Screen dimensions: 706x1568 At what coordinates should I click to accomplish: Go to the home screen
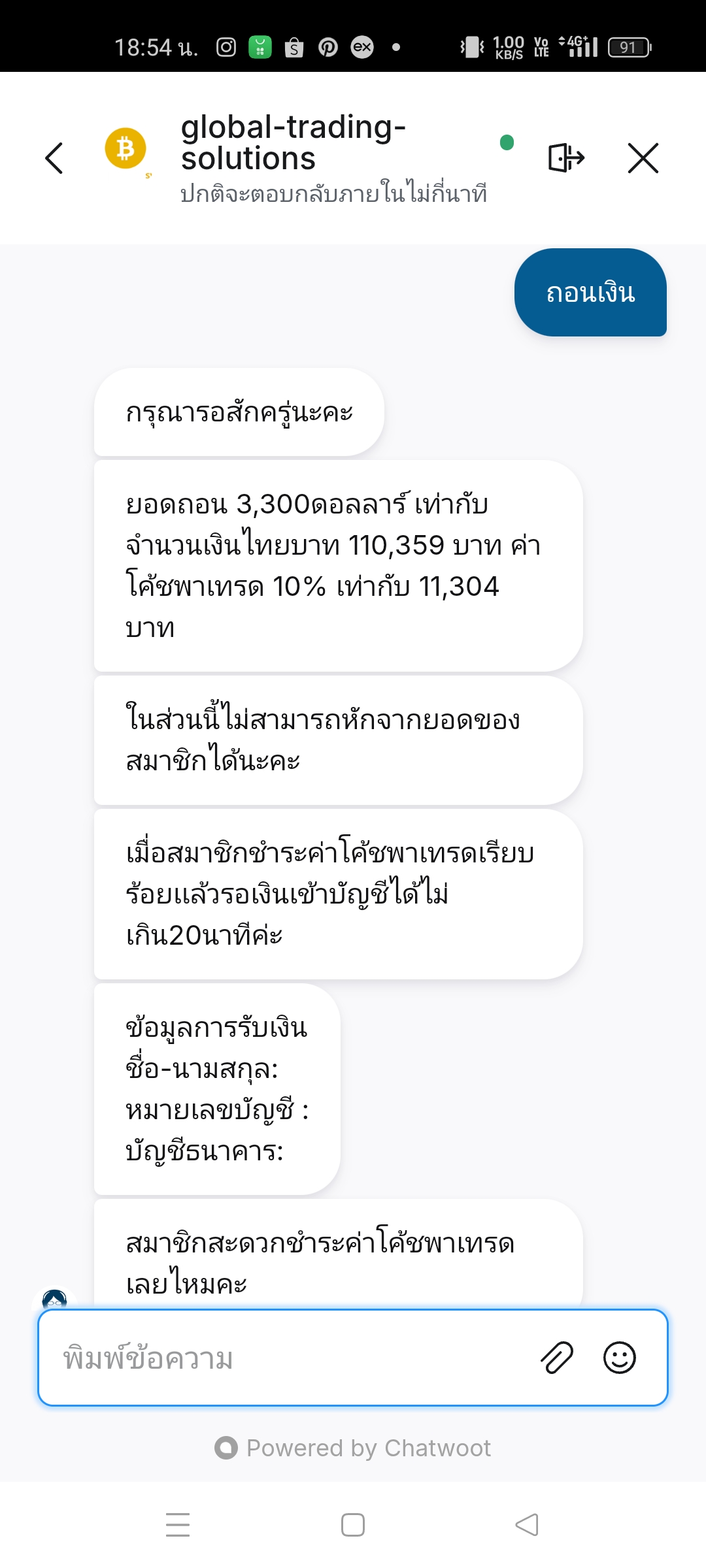[x=353, y=1525]
